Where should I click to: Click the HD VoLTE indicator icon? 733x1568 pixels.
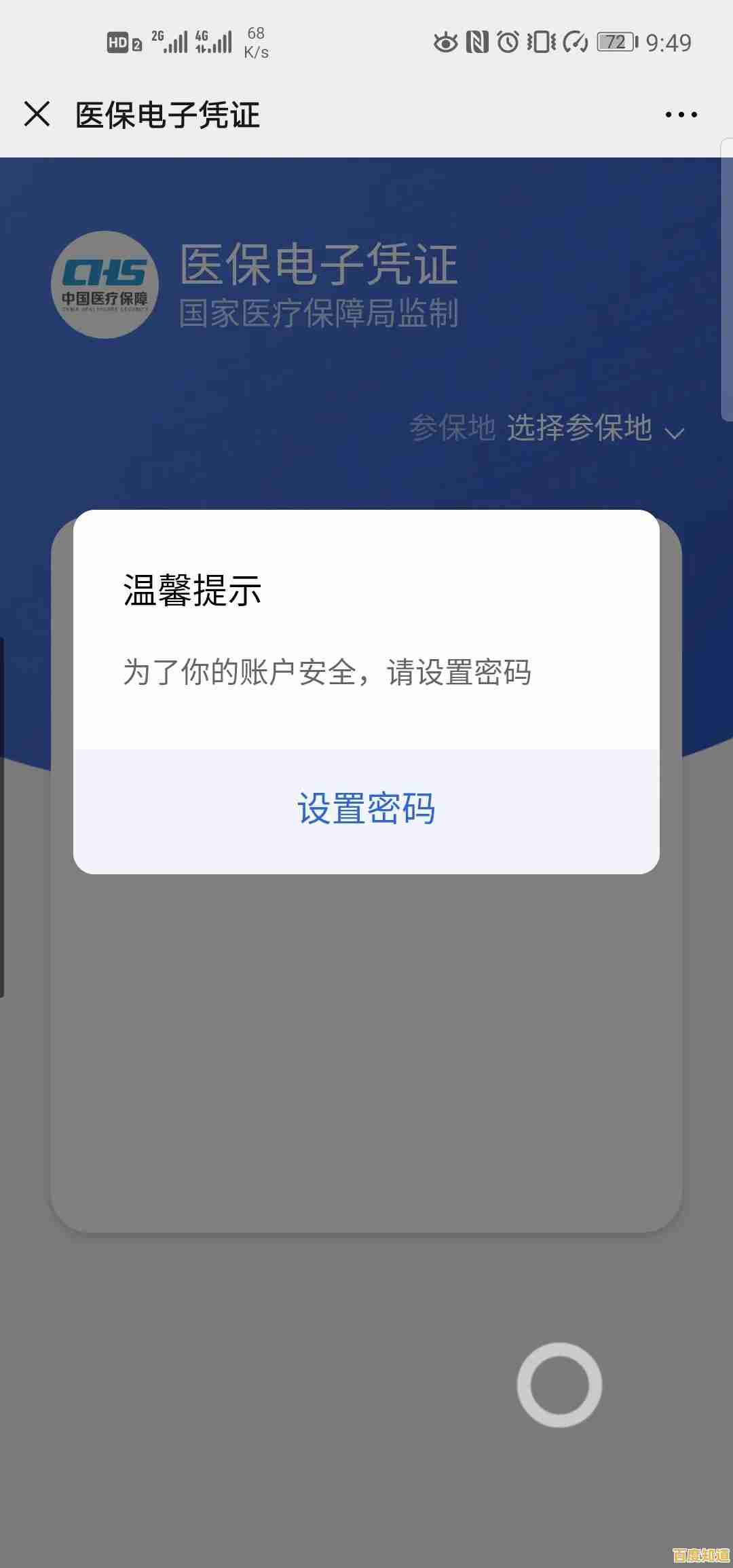[x=119, y=42]
